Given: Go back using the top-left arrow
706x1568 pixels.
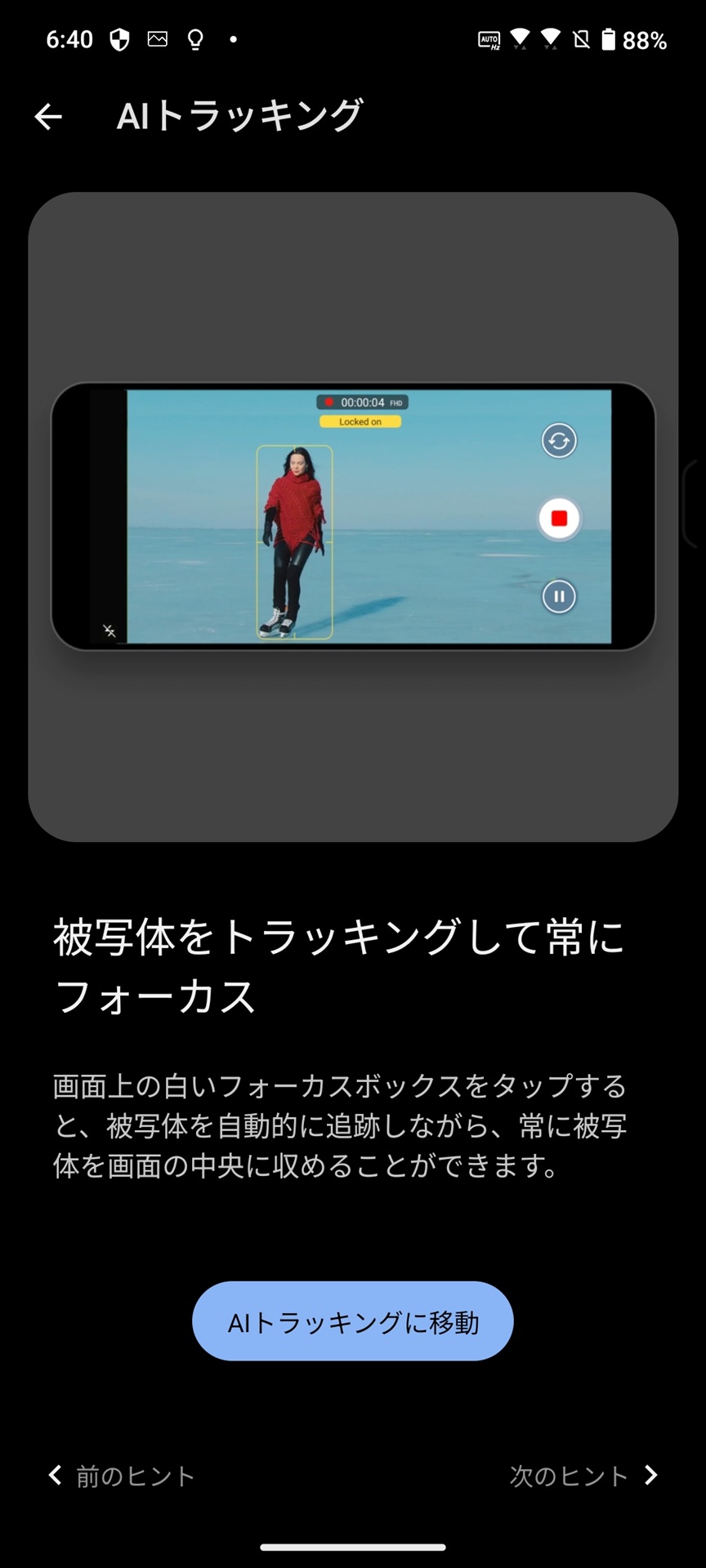Looking at the screenshot, I should tap(48, 117).
